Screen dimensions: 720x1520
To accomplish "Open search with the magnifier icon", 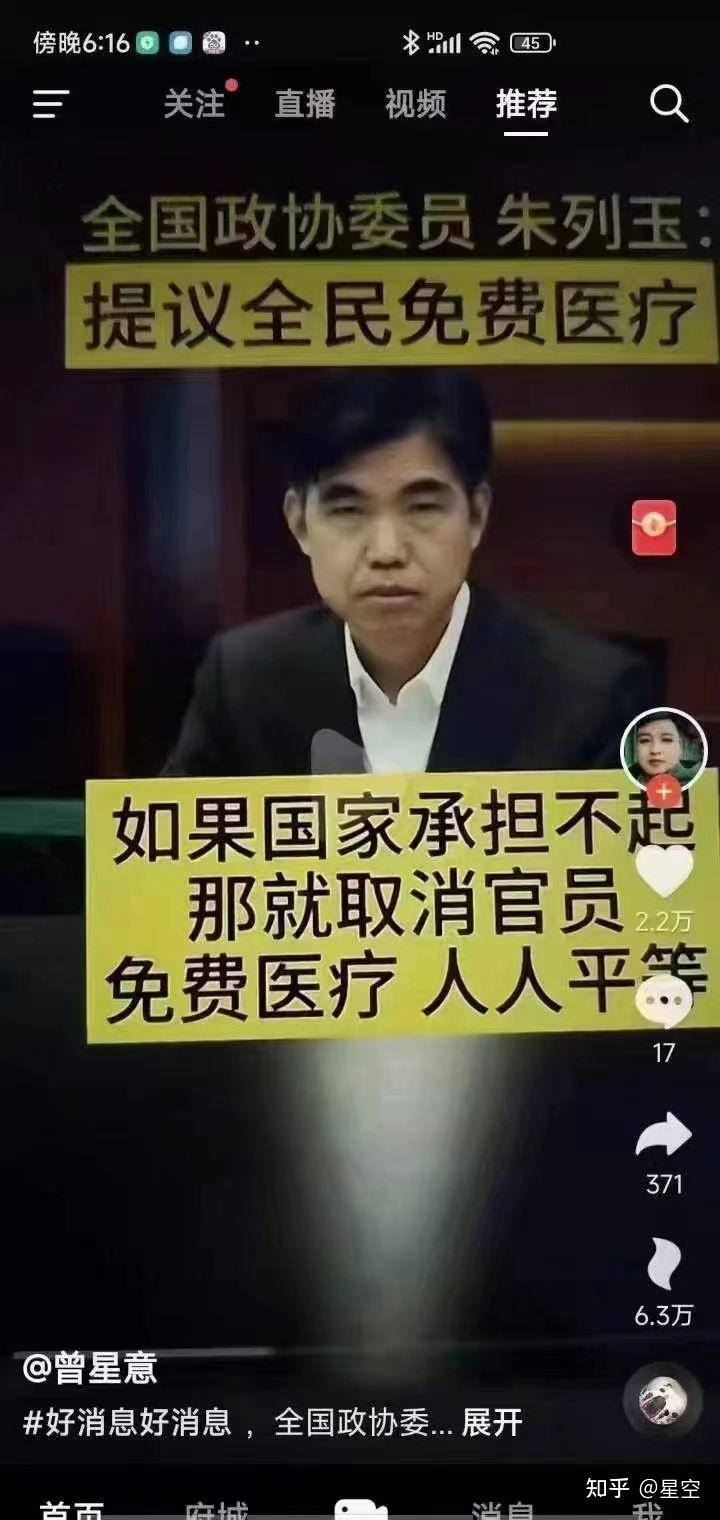I will point(669,103).
